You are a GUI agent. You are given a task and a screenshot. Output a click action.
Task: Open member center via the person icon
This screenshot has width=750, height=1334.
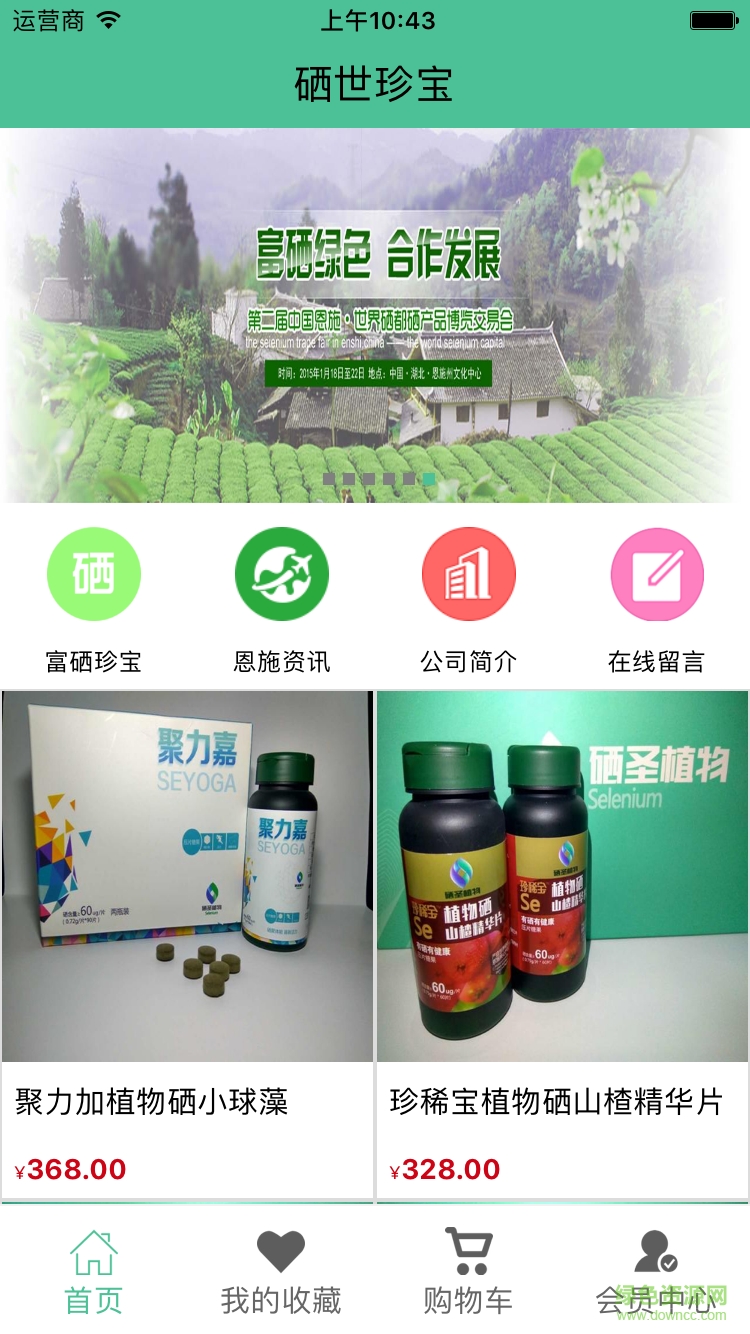click(654, 1249)
